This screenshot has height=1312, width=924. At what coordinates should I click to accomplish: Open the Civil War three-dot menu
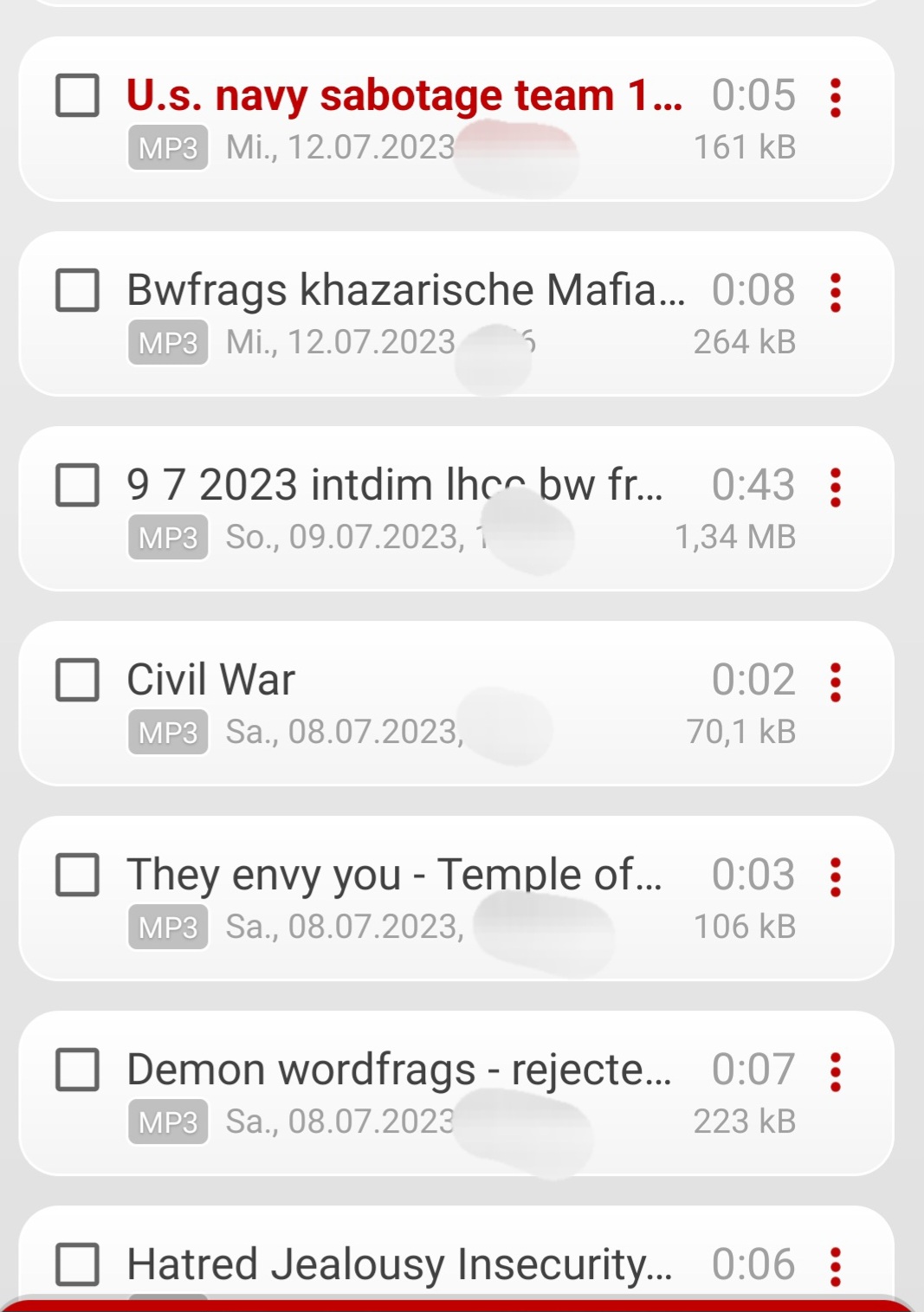(x=835, y=682)
